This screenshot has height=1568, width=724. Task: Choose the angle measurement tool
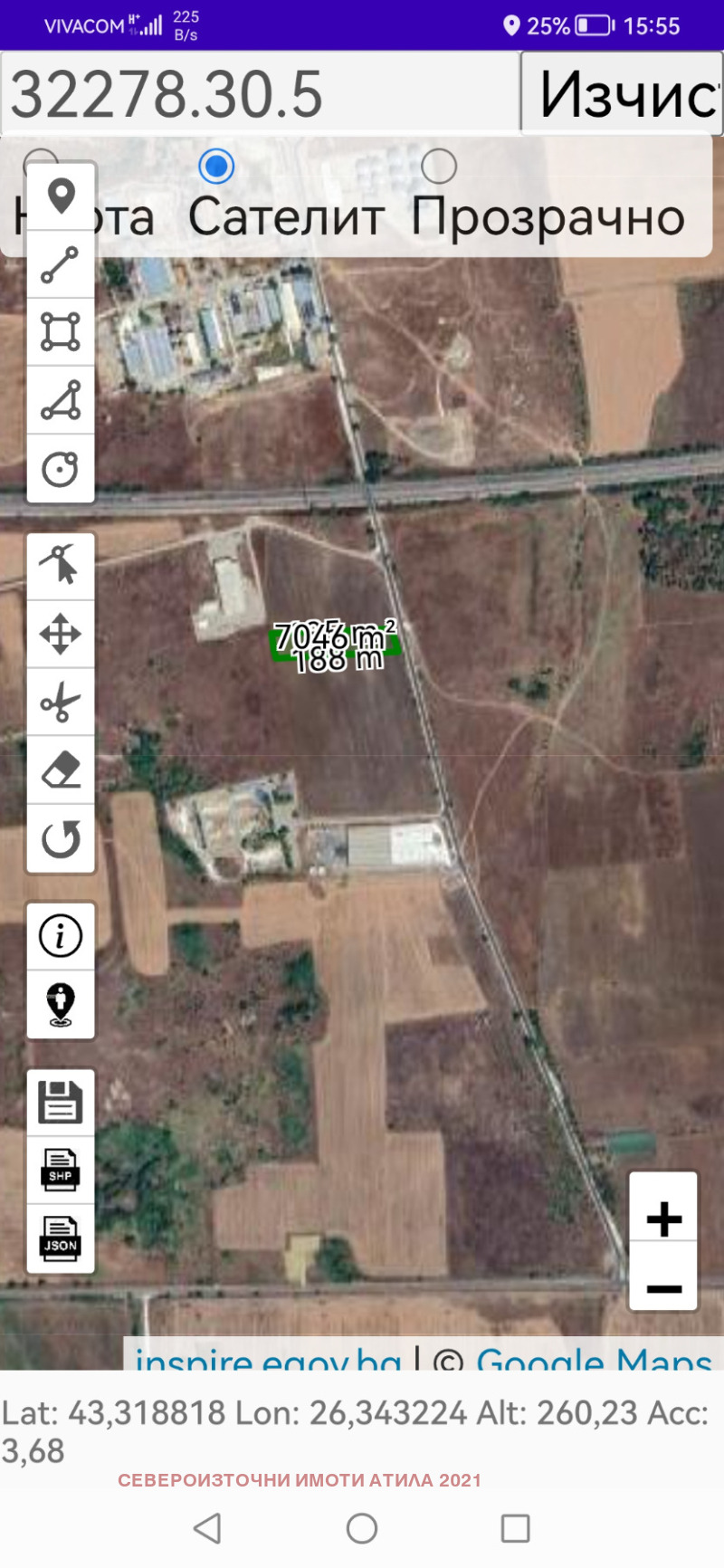tap(61, 400)
